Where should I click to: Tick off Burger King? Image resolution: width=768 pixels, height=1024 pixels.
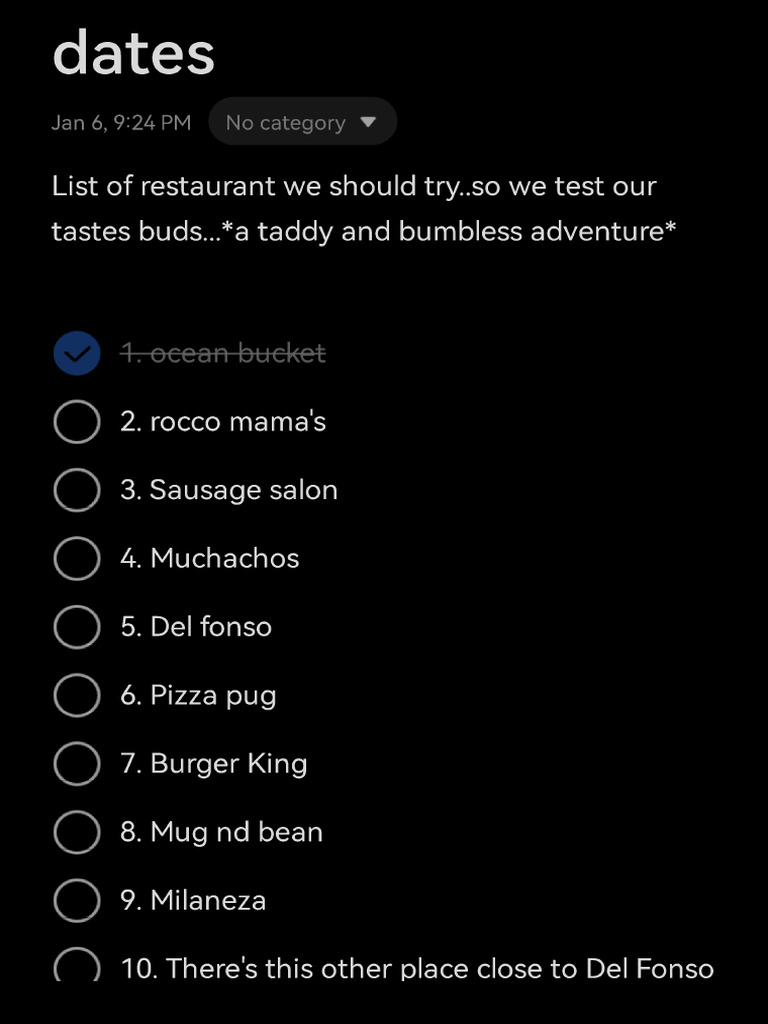click(x=77, y=764)
